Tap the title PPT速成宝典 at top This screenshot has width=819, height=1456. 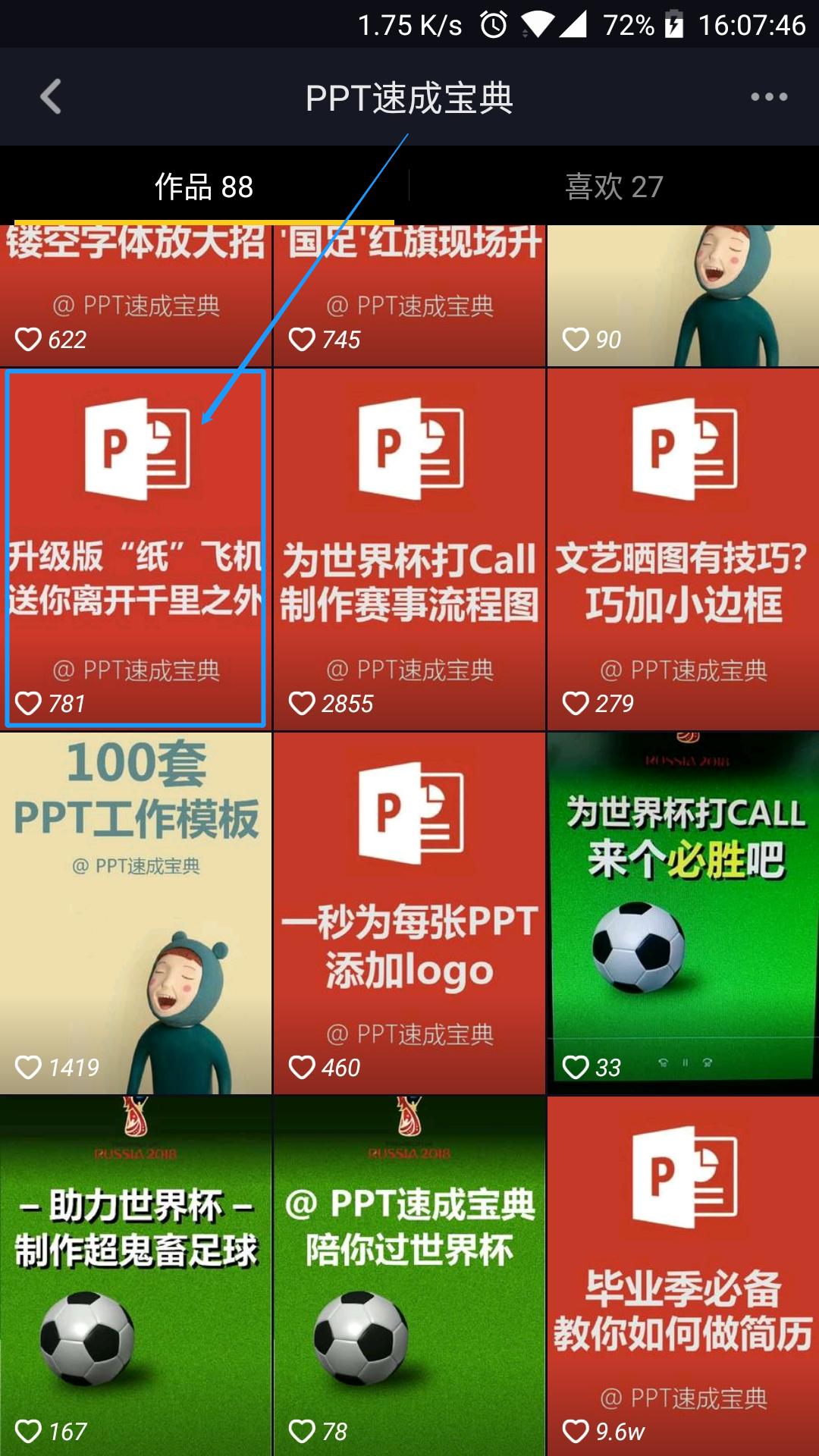(x=409, y=97)
